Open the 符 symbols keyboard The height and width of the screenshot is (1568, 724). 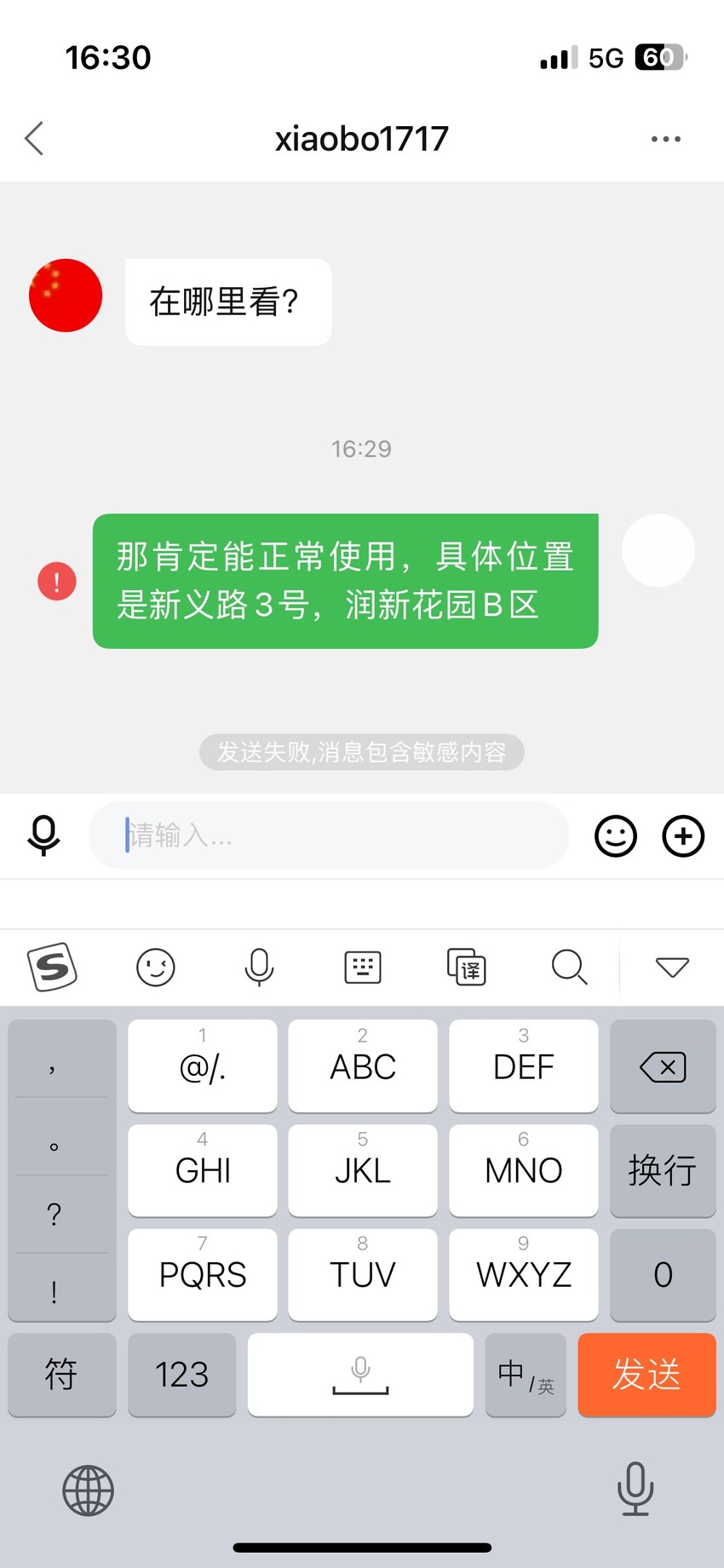tap(61, 1375)
